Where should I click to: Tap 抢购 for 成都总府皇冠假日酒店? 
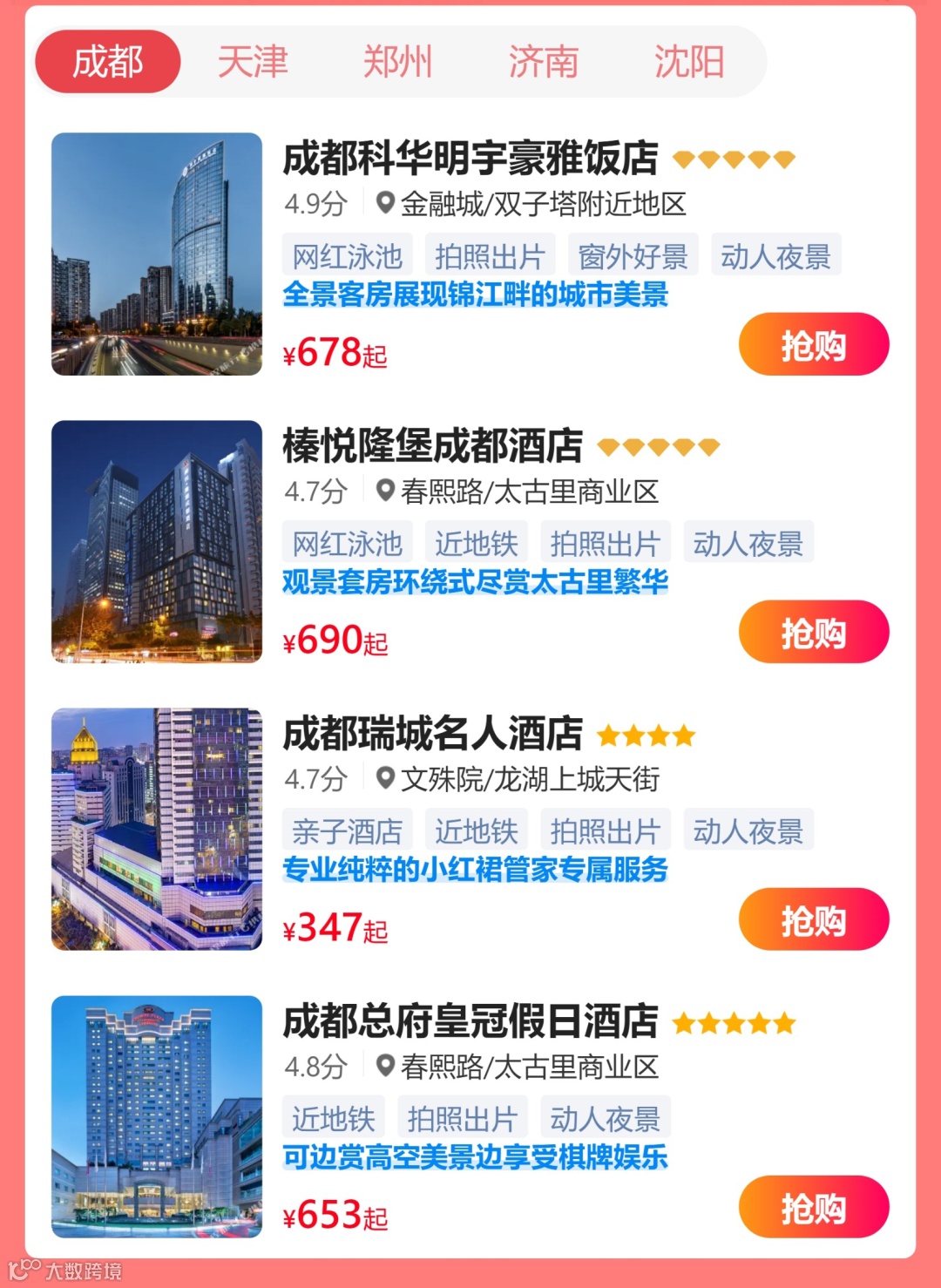(x=814, y=1207)
